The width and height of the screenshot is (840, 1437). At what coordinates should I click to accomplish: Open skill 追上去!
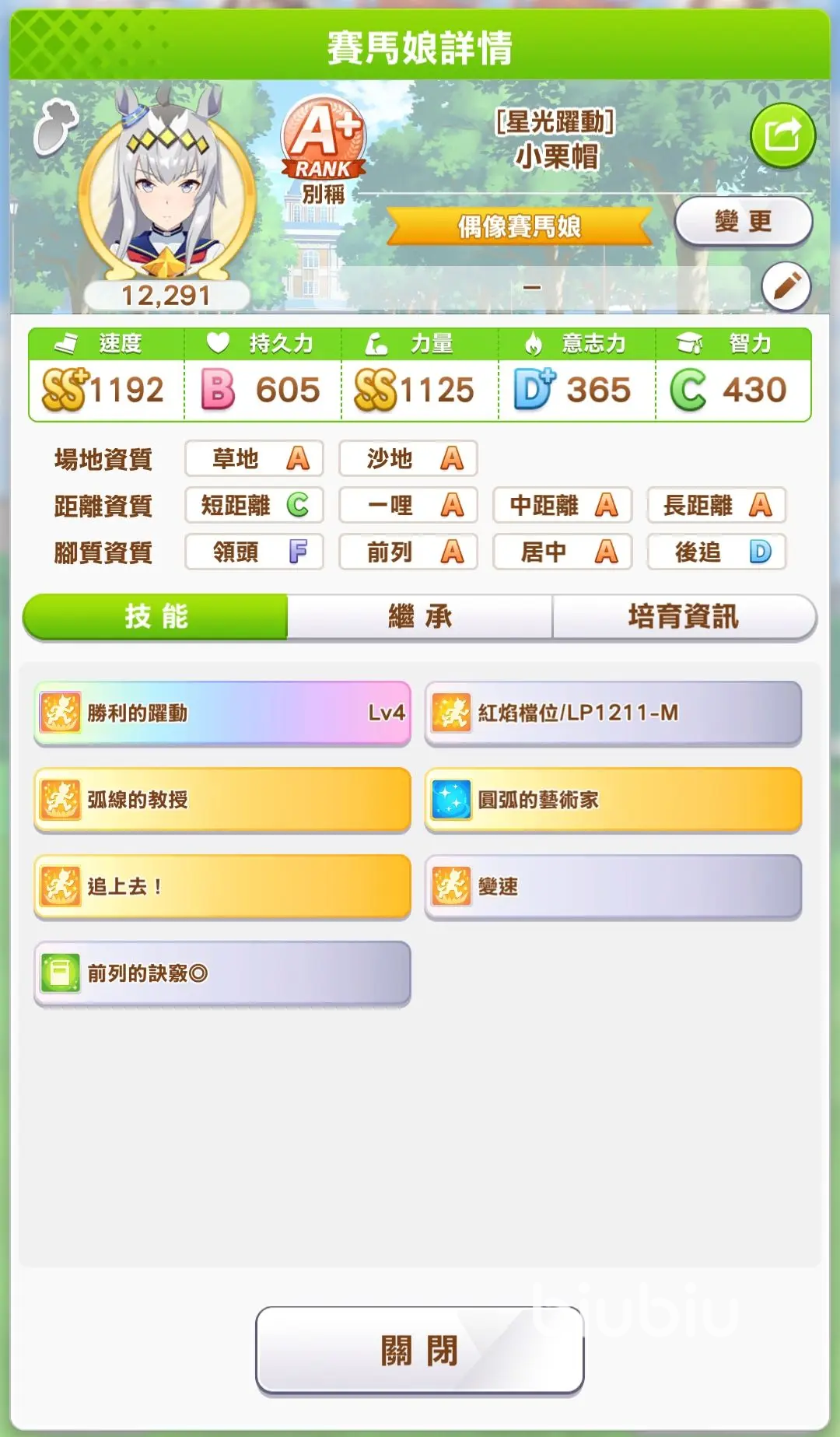(x=222, y=886)
